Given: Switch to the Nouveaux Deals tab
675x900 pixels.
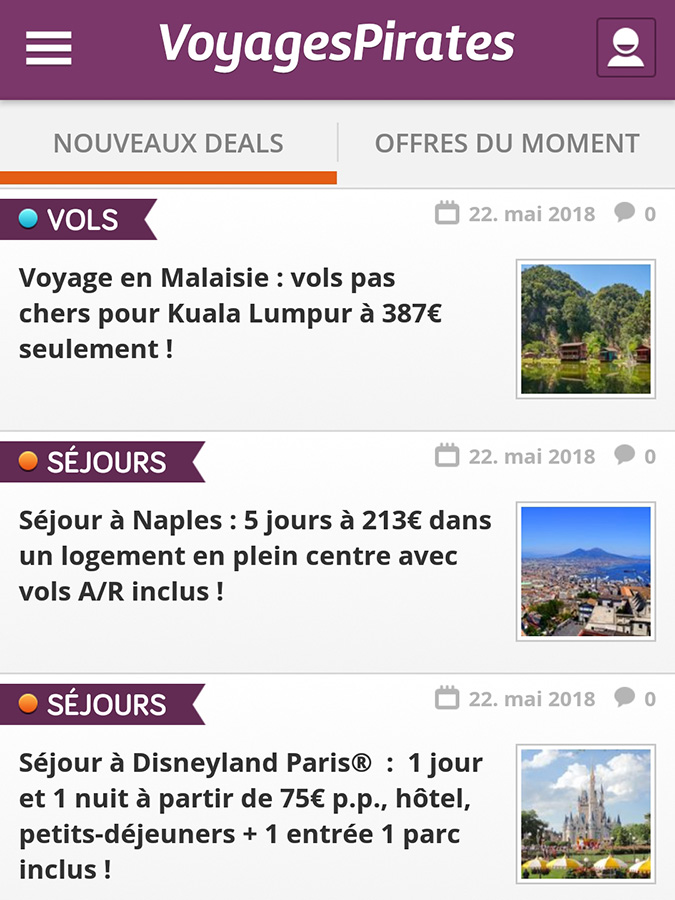Looking at the screenshot, I should [x=168, y=143].
